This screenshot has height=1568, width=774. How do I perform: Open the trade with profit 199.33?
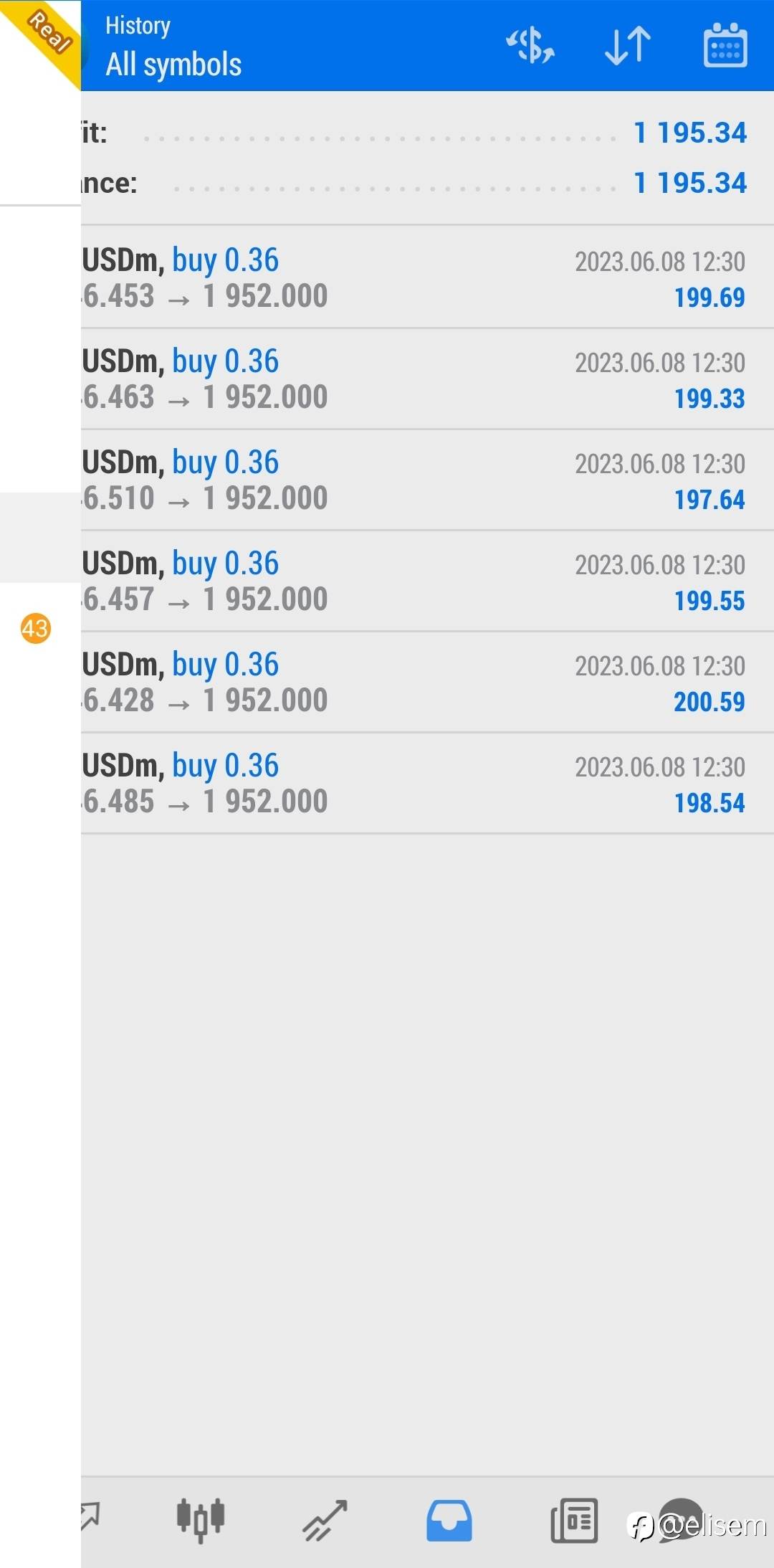(427, 379)
